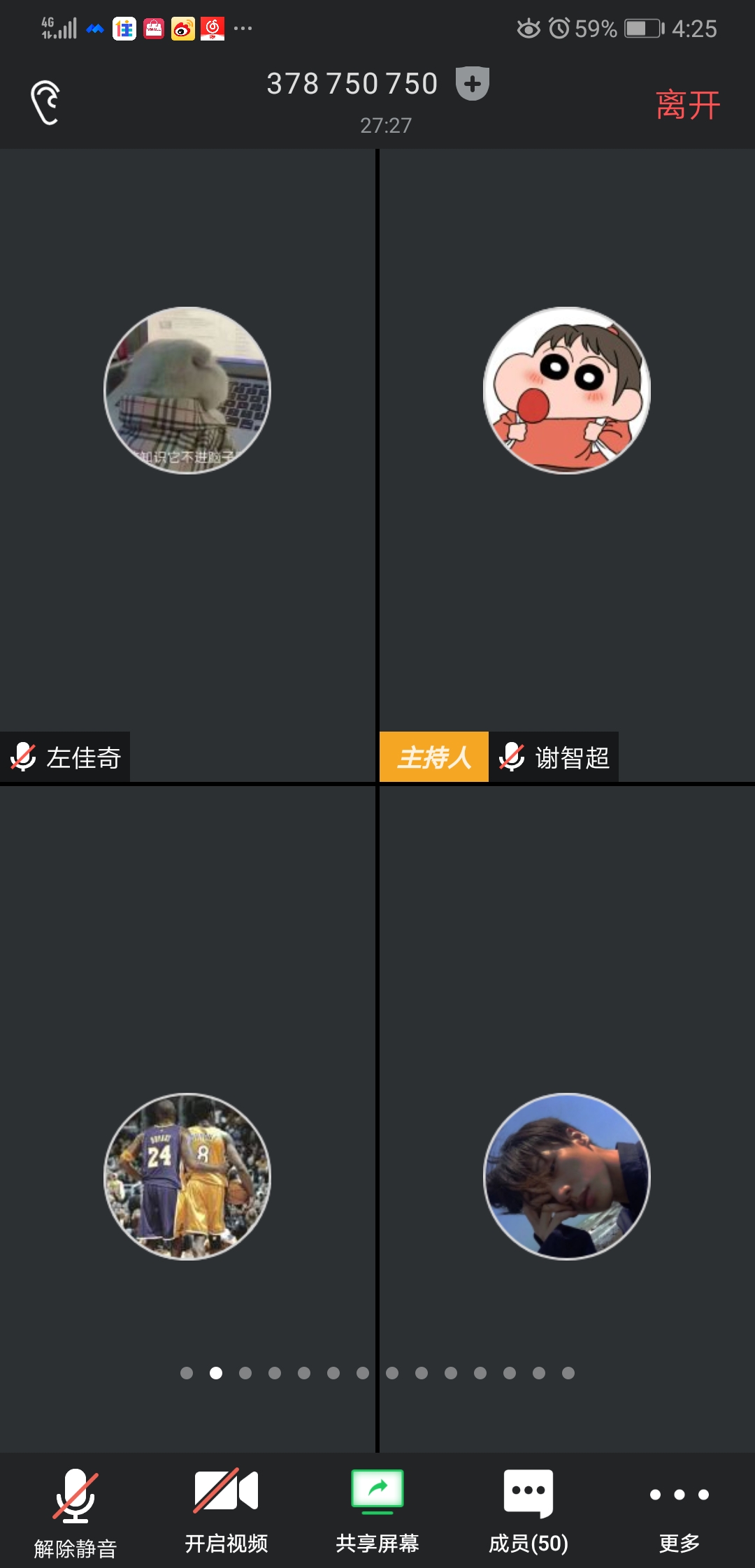The image size is (755, 1568).
Task: Unmute microphone with 解除静音
Action: (75, 1513)
